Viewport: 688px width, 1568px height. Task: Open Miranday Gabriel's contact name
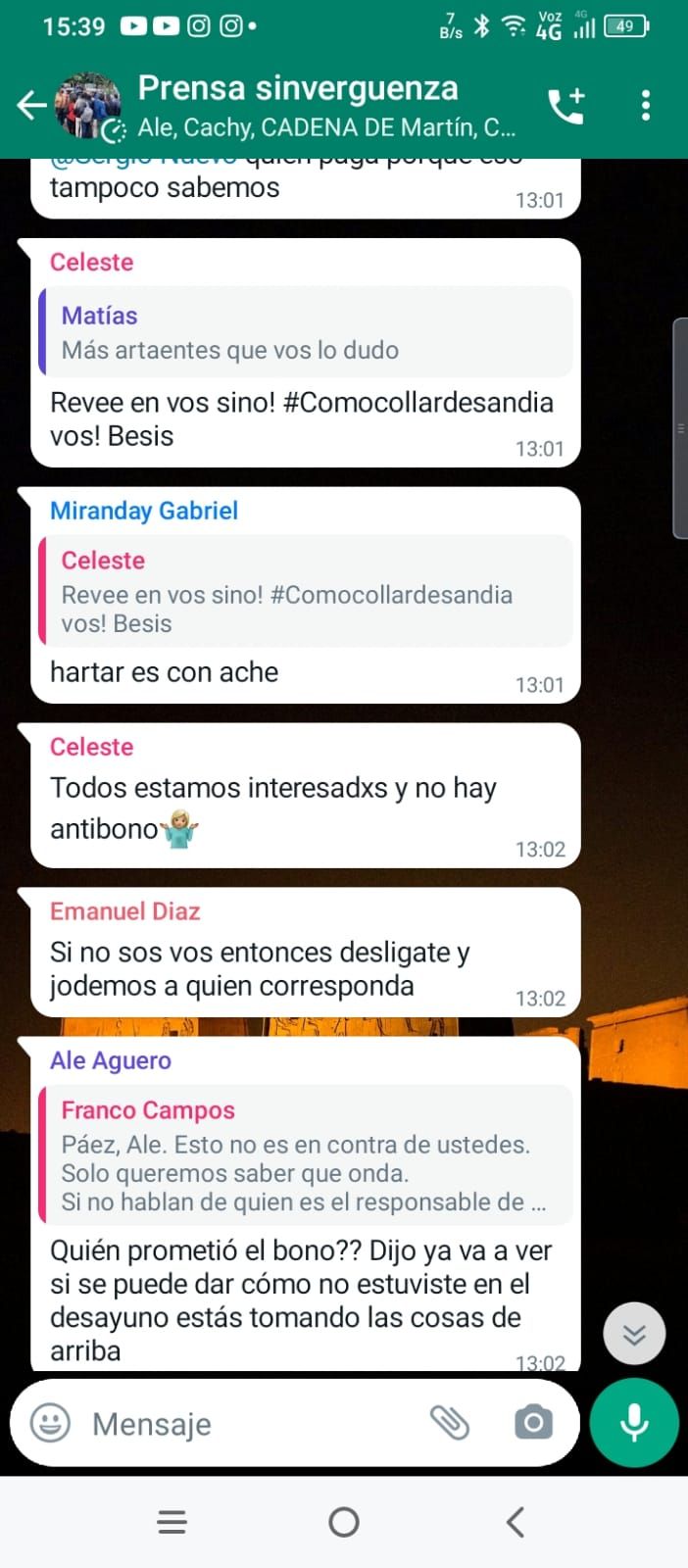point(144,511)
